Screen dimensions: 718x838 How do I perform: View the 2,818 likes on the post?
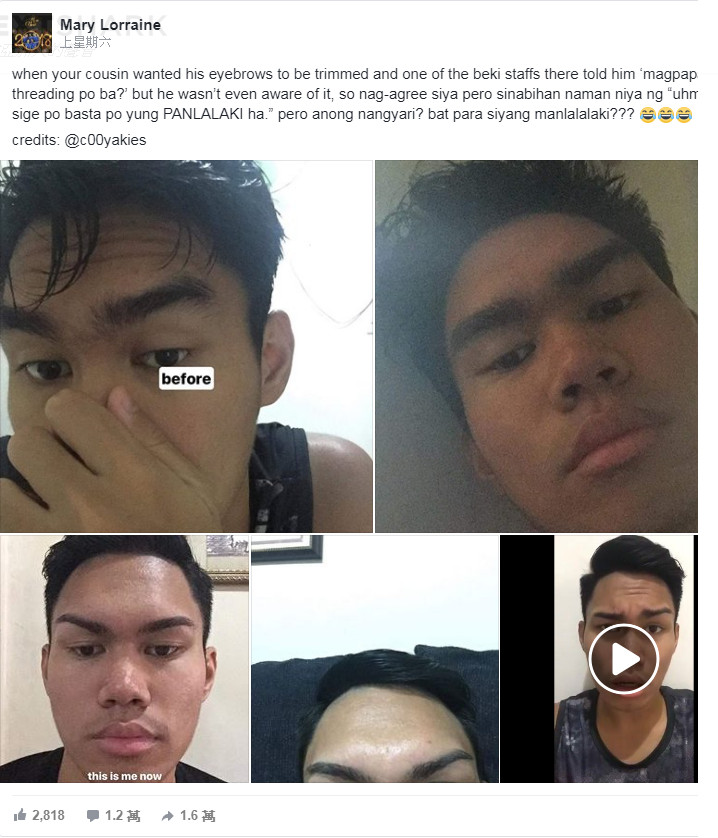pyautogui.click(x=40, y=815)
